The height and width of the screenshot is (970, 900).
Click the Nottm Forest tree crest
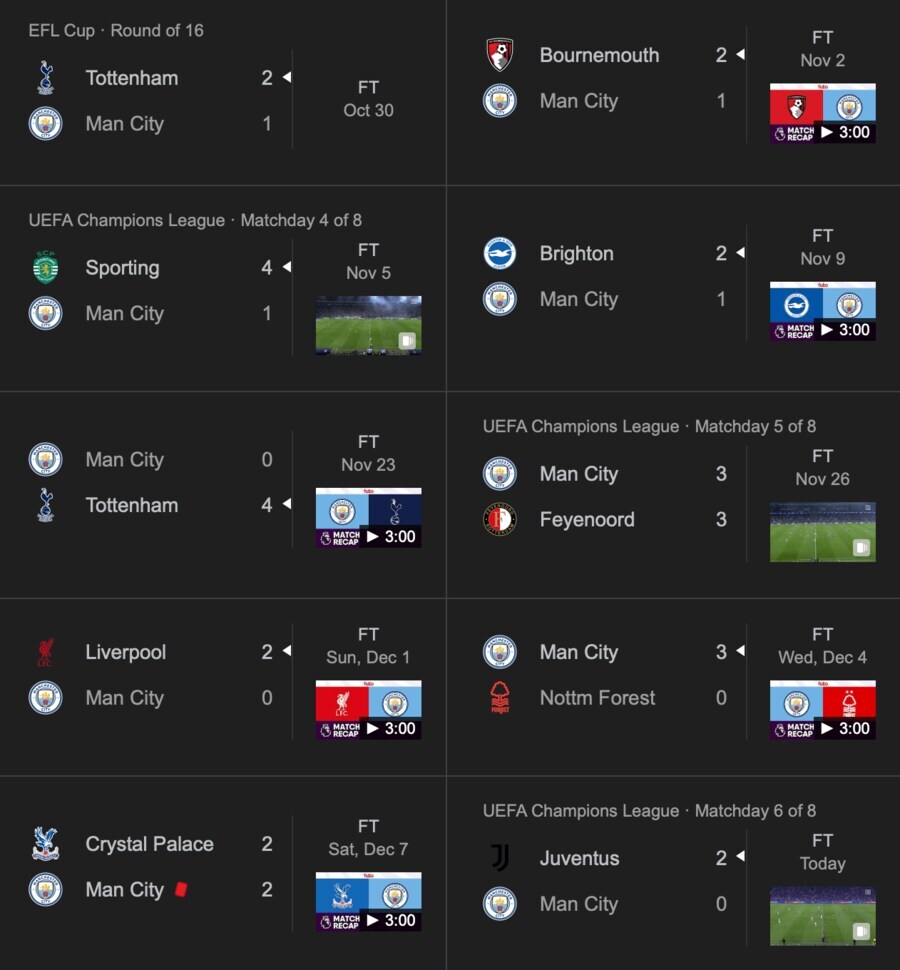[x=499, y=697]
